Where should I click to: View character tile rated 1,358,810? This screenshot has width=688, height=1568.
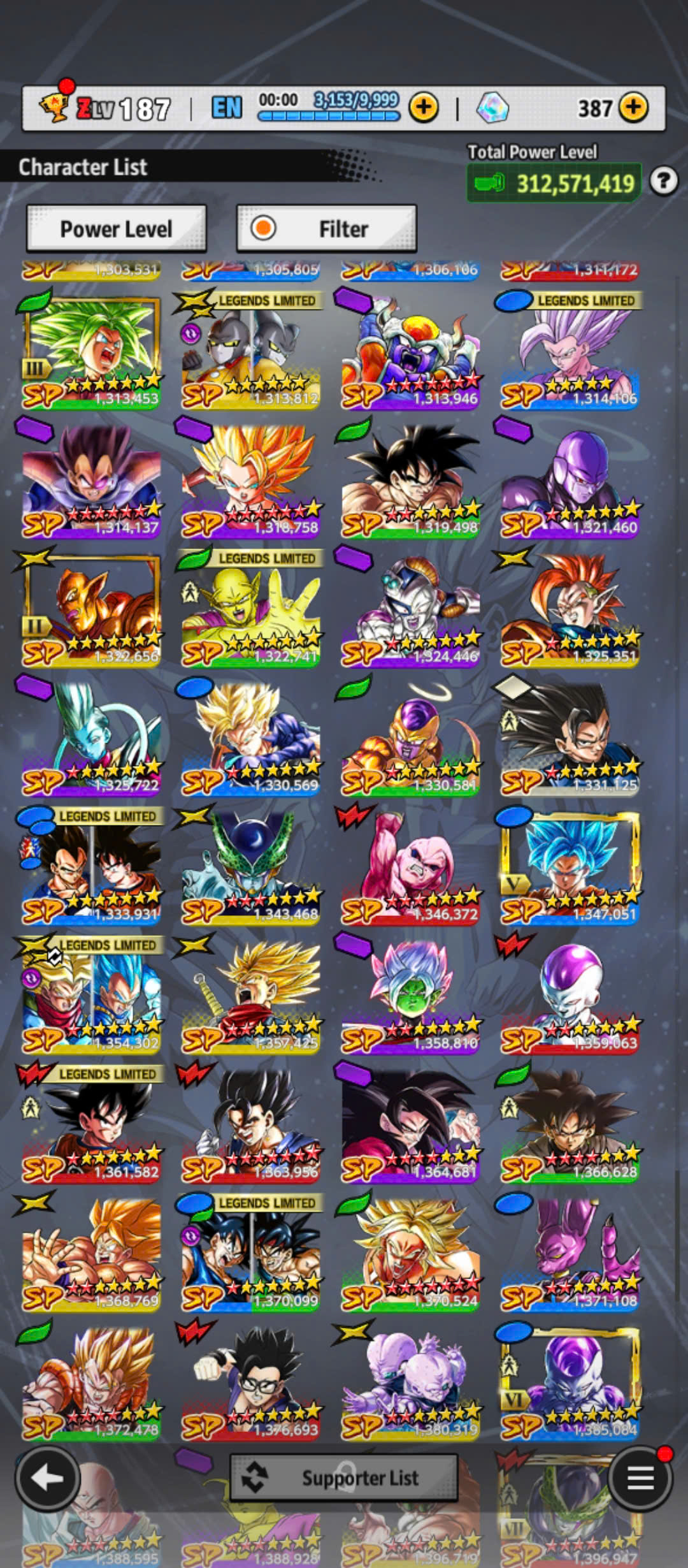click(x=410, y=994)
